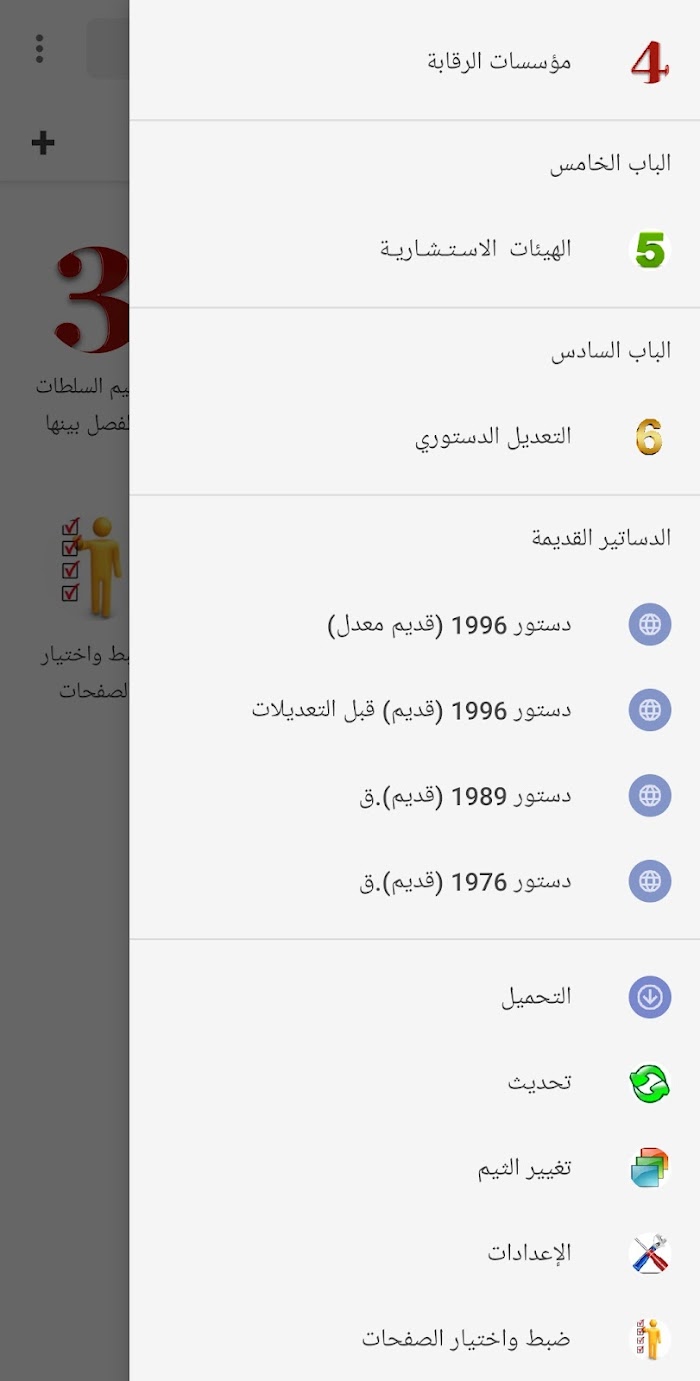Viewport: 700px width, 1381px height.
Task: Open دستور 1976 (قديم)
Action: click(415, 882)
